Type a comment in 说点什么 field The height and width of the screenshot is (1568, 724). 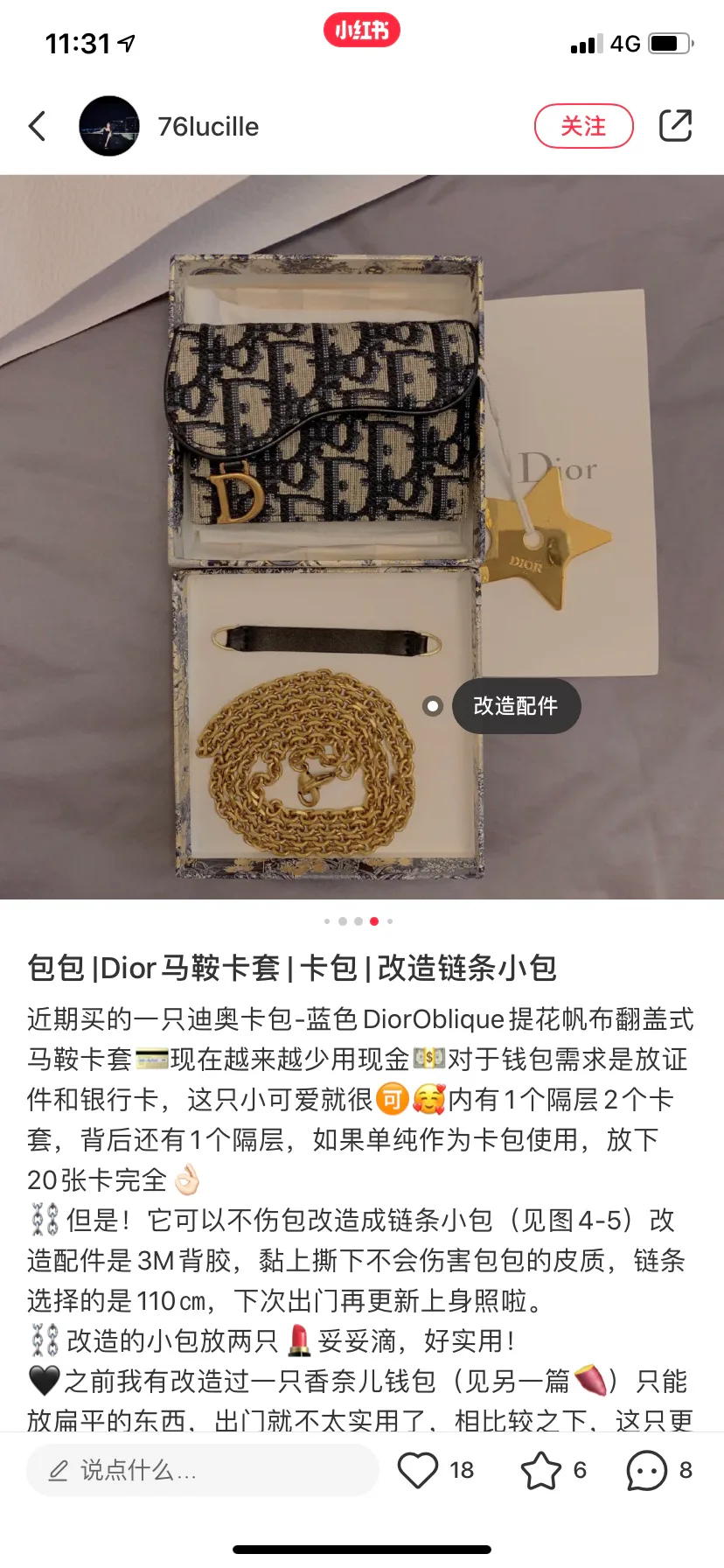click(202, 1470)
